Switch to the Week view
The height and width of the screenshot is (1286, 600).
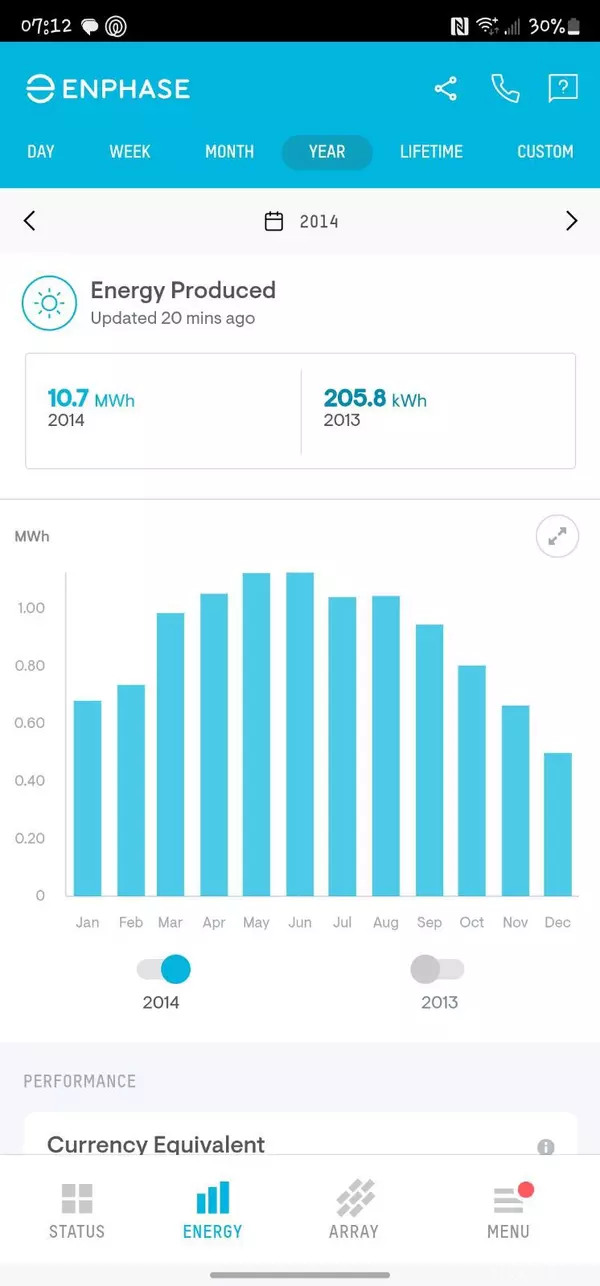click(130, 152)
